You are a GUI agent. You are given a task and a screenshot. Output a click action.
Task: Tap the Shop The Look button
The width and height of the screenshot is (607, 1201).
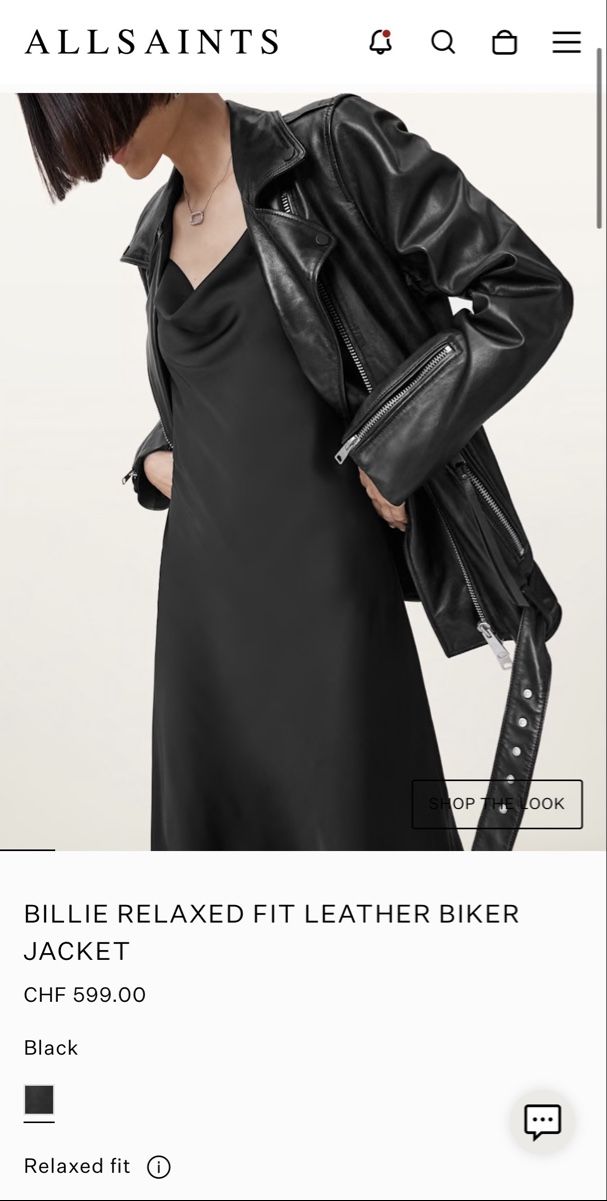pyautogui.click(x=497, y=804)
